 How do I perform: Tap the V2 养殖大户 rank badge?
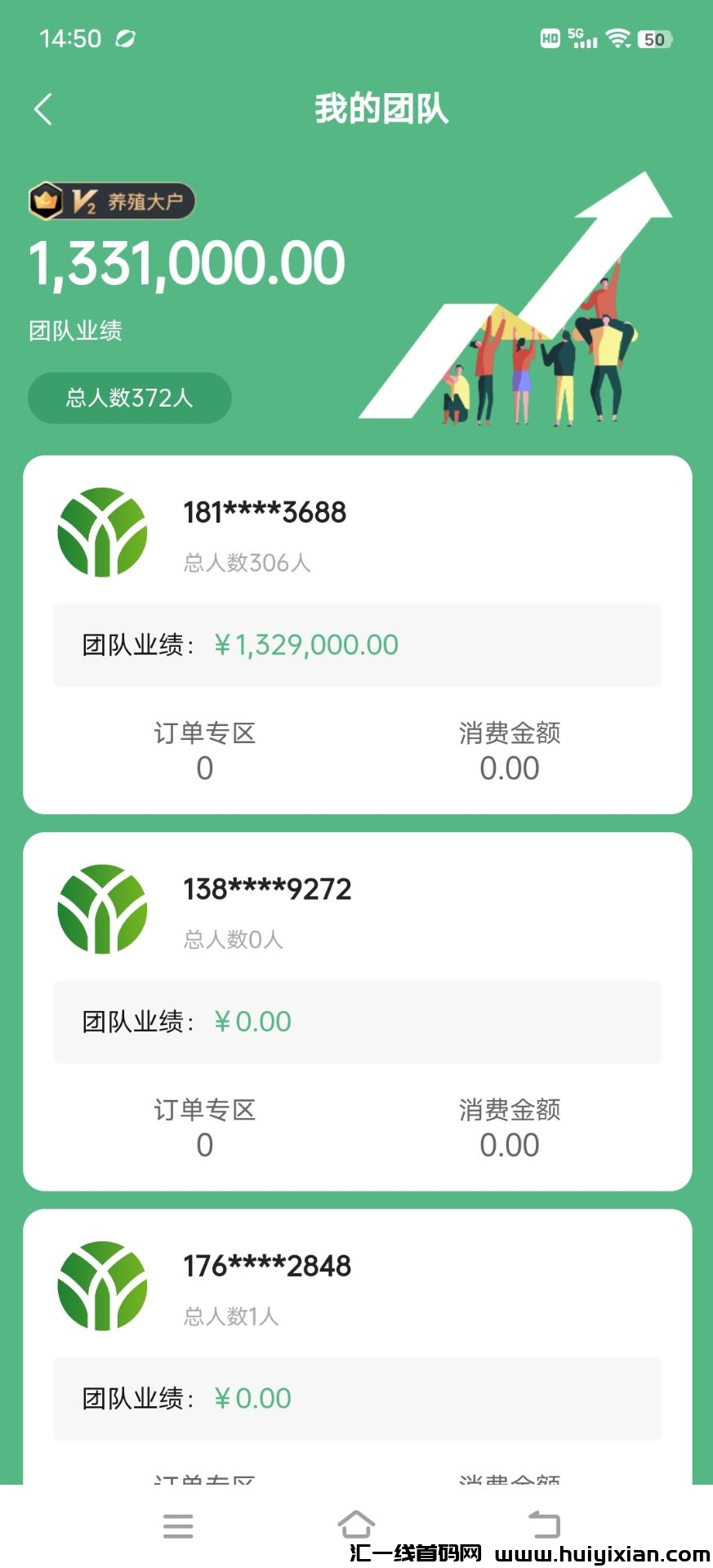(x=110, y=200)
